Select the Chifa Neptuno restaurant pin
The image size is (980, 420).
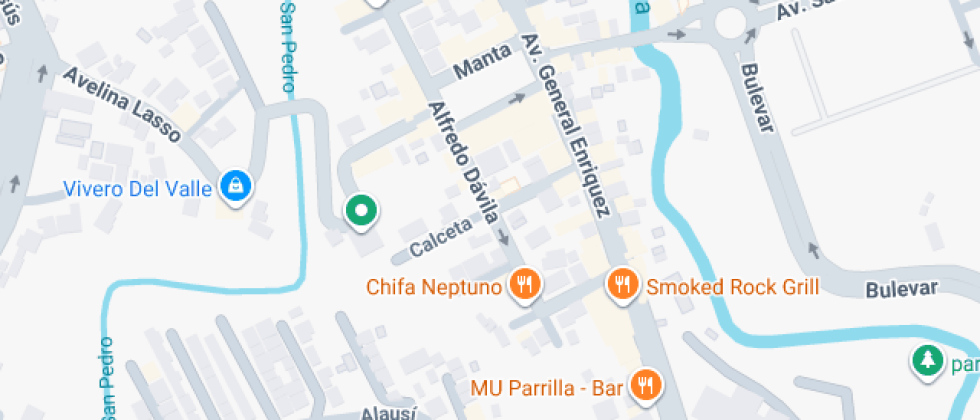click(x=524, y=286)
